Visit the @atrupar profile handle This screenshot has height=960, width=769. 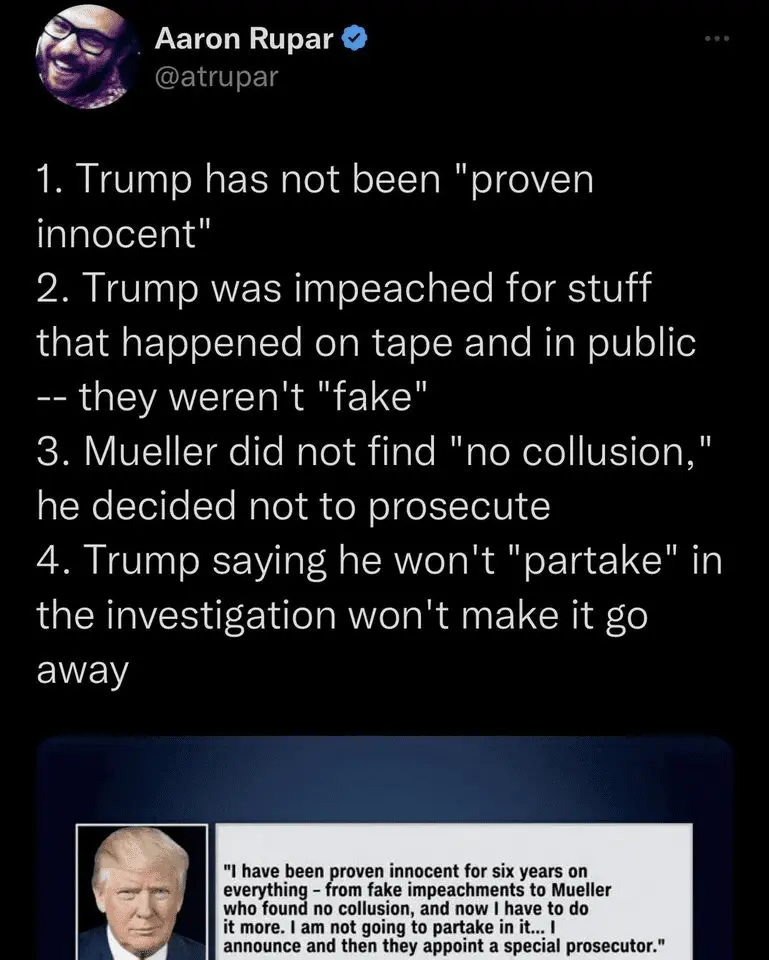(215, 76)
